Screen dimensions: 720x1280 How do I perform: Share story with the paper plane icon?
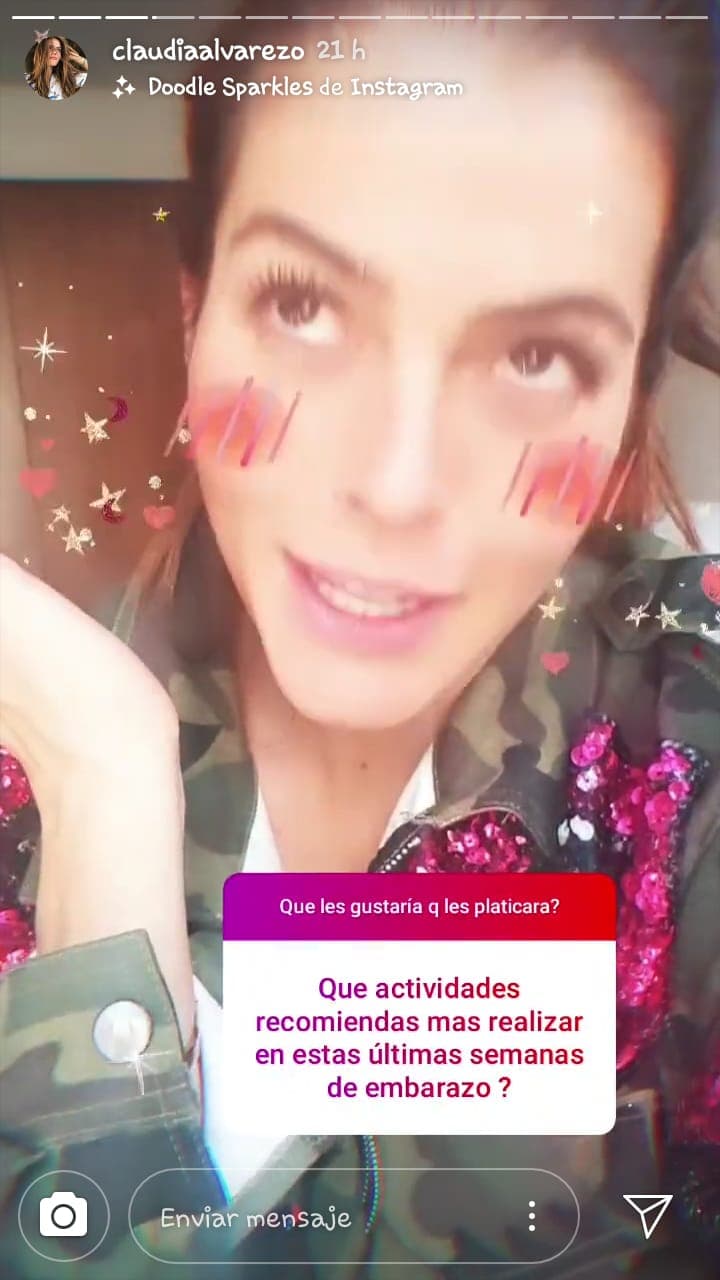[x=648, y=1215]
